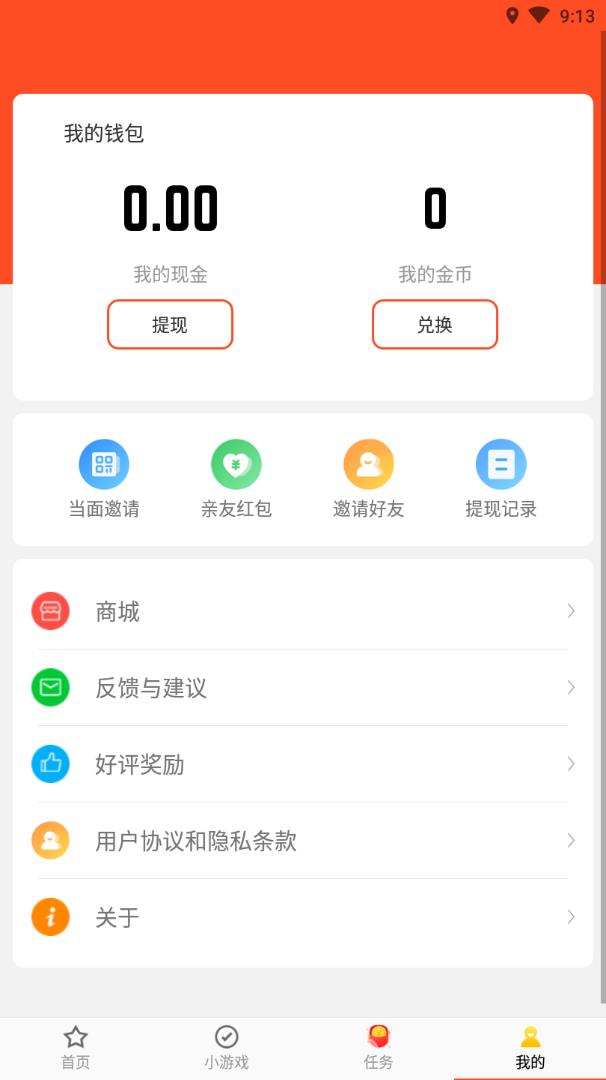This screenshot has height=1080, width=606.
Task: Select the 我的 profile tab
Action: point(530,1048)
